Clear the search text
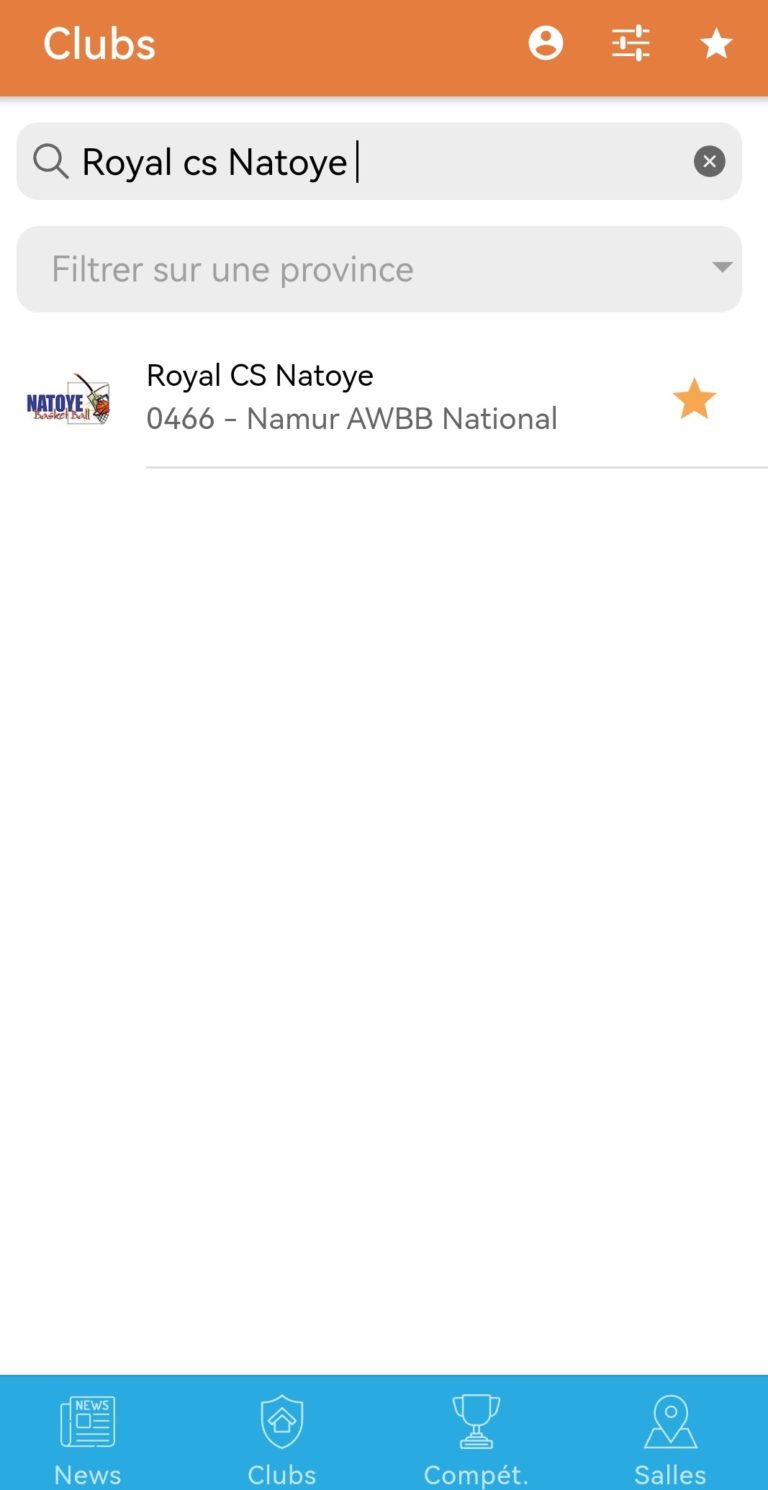The width and height of the screenshot is (768, 1490). pos(709,162)
